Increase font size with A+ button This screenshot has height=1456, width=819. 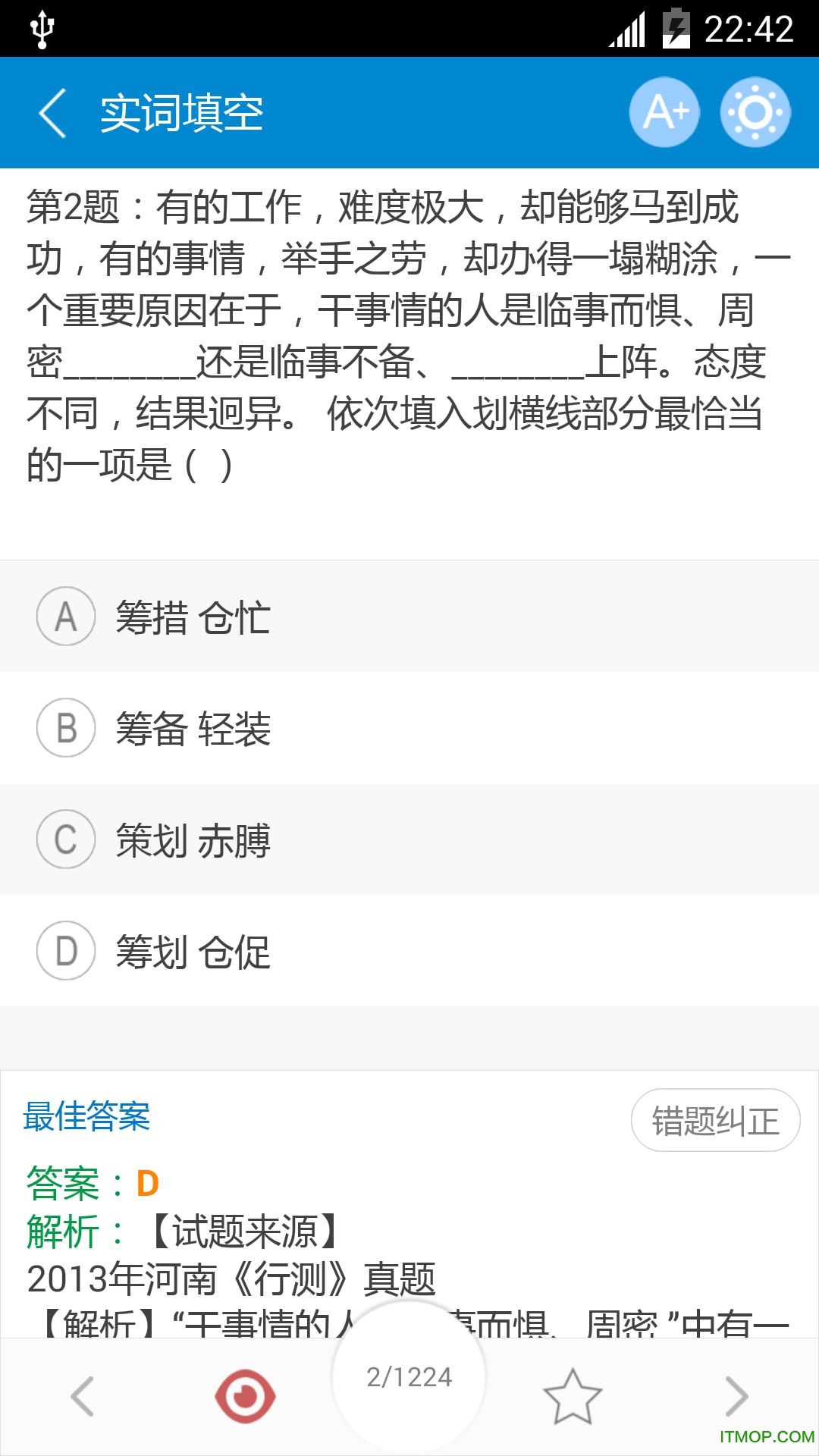(x=664, y=112)
